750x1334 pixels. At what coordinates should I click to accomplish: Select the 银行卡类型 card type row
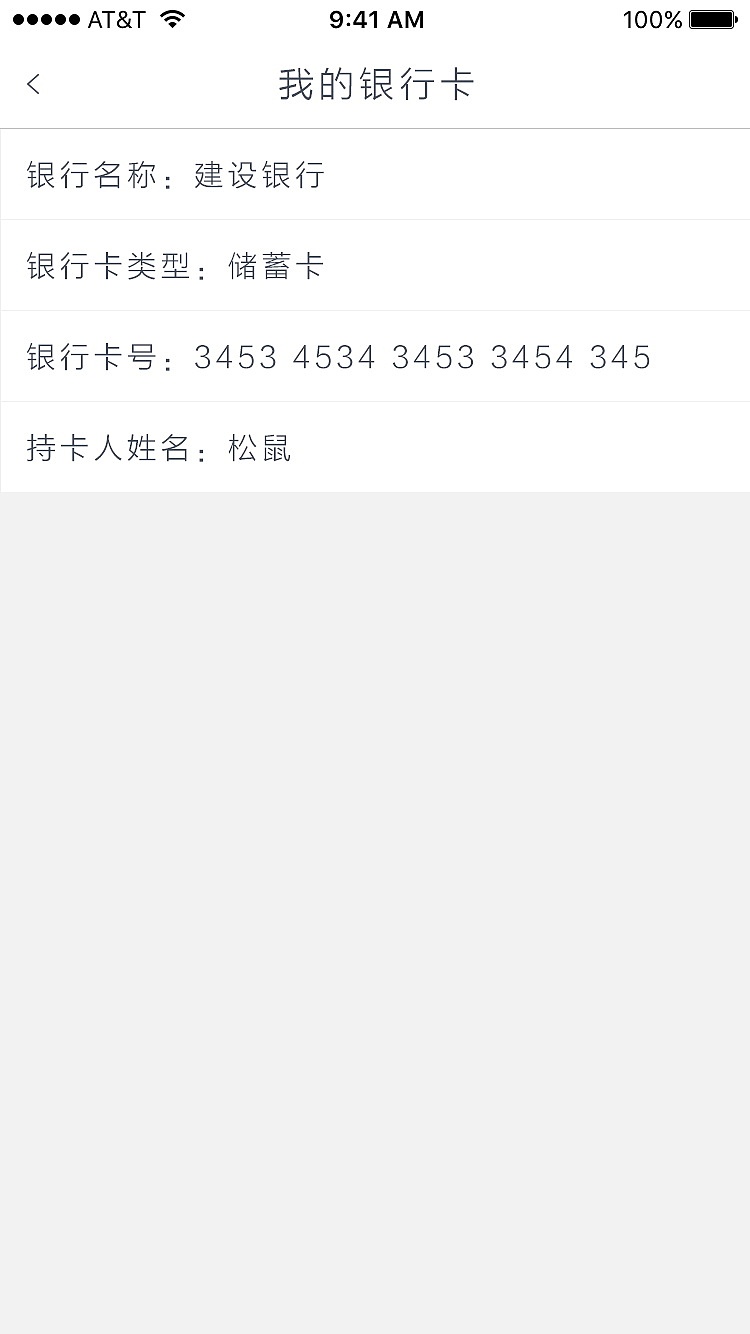[375, 265]
